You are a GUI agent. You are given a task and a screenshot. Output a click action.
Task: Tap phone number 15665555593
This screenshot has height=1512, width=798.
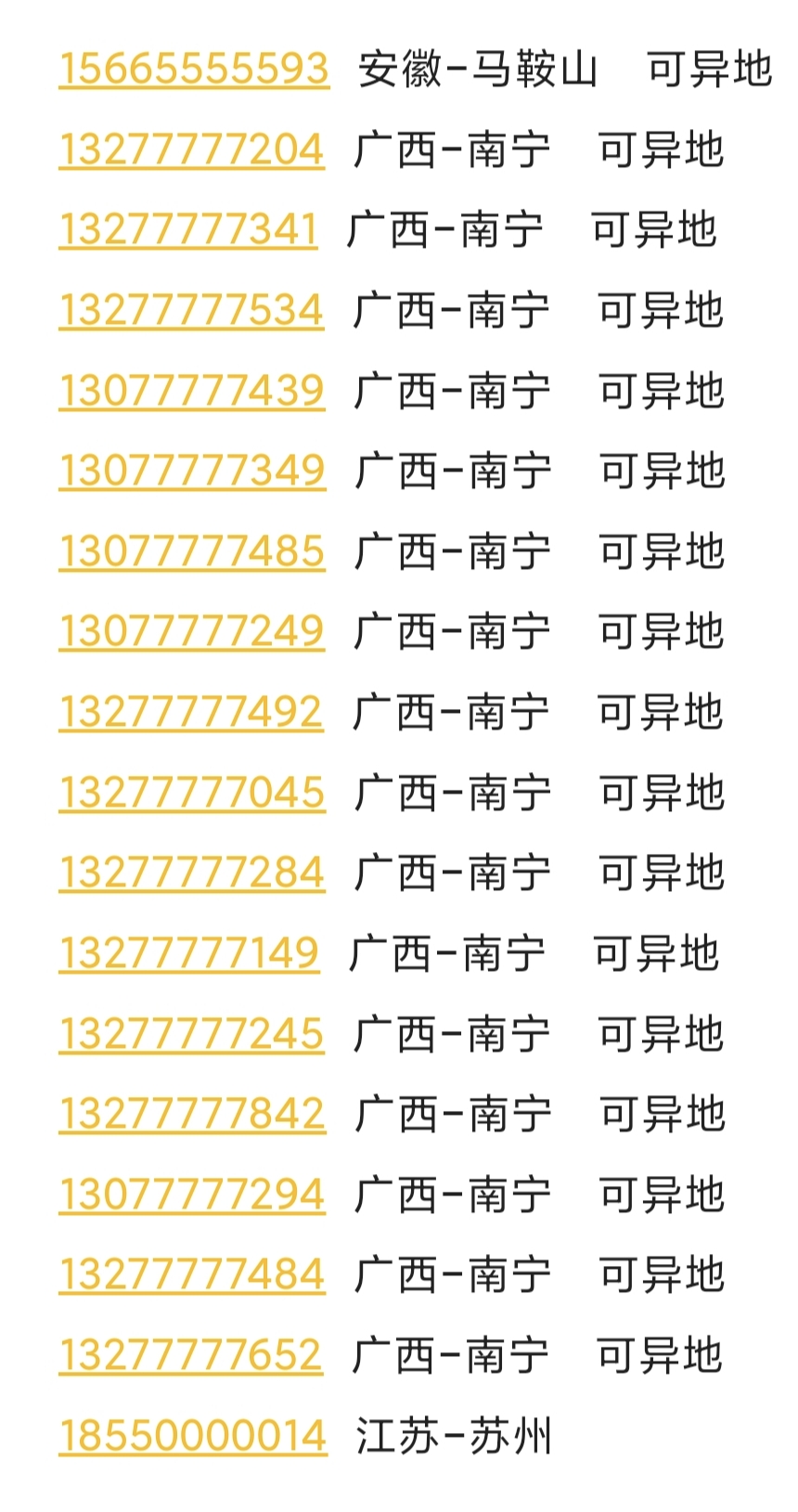193,70
